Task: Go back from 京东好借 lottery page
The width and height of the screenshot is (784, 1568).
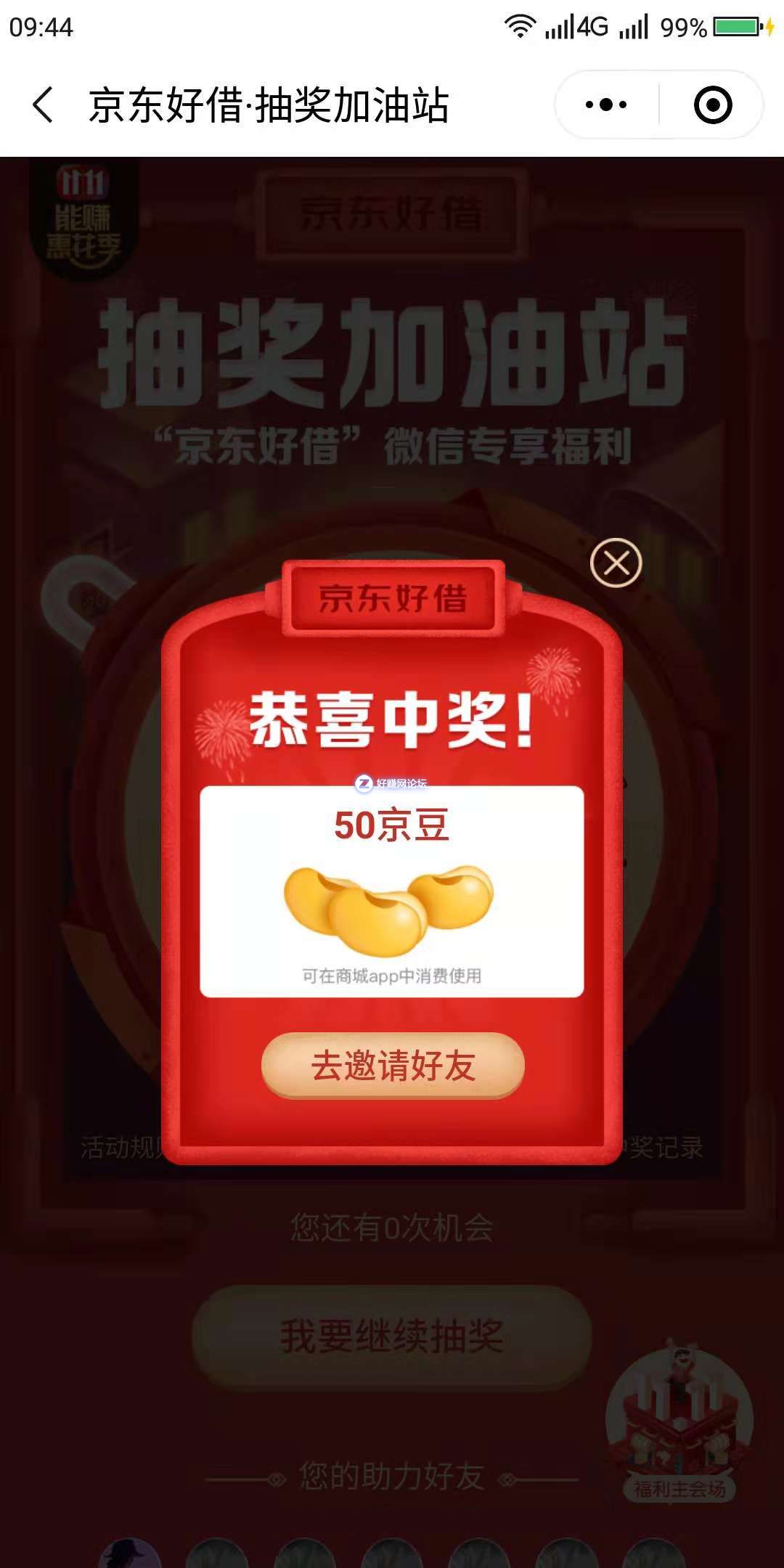Action: (x=44, y=105)
